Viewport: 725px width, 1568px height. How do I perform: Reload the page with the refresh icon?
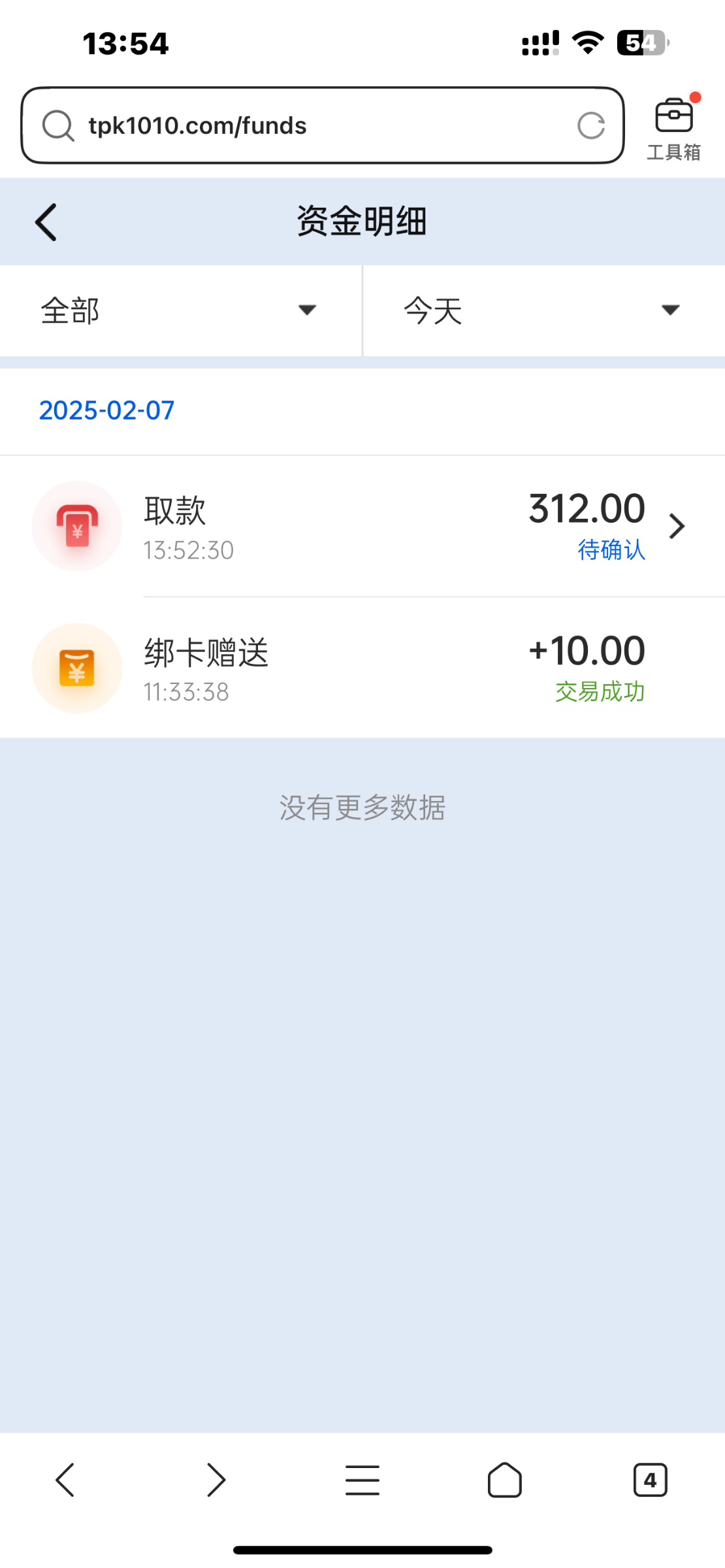click(591, 125)
